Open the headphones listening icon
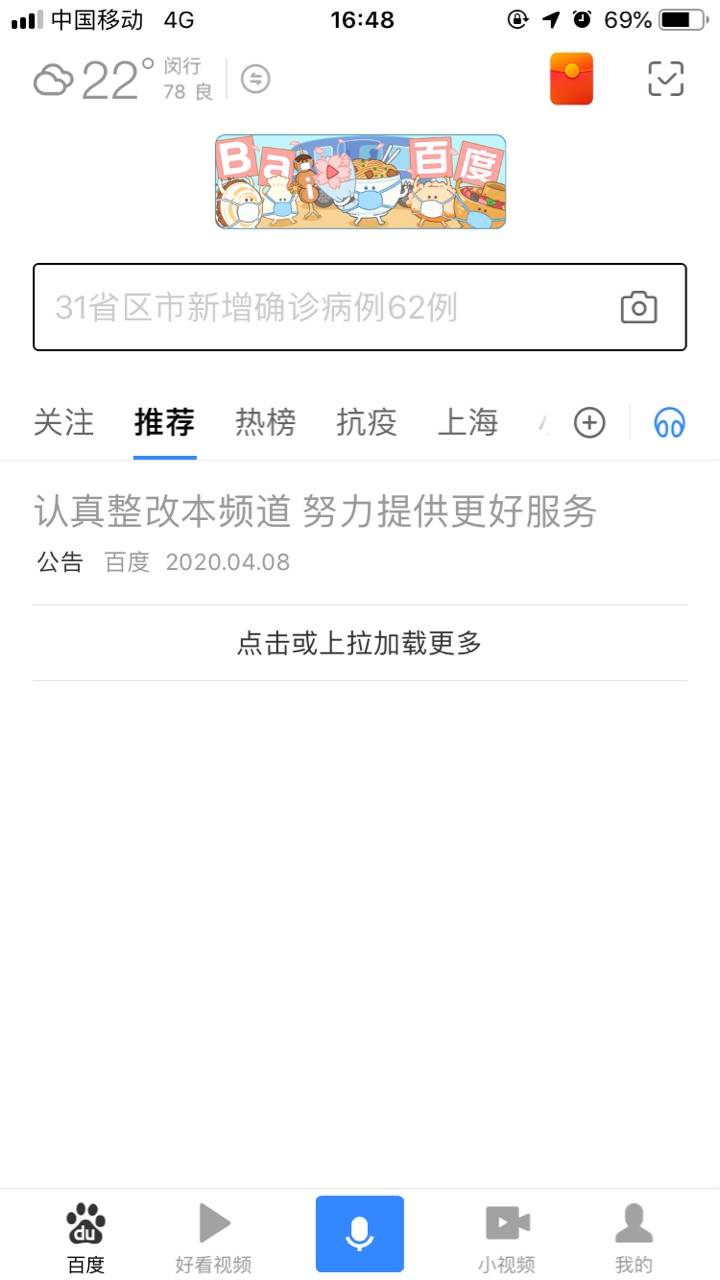Viewport: 720px width, 1280px height. pyautogui.click(x=669, y=423)
